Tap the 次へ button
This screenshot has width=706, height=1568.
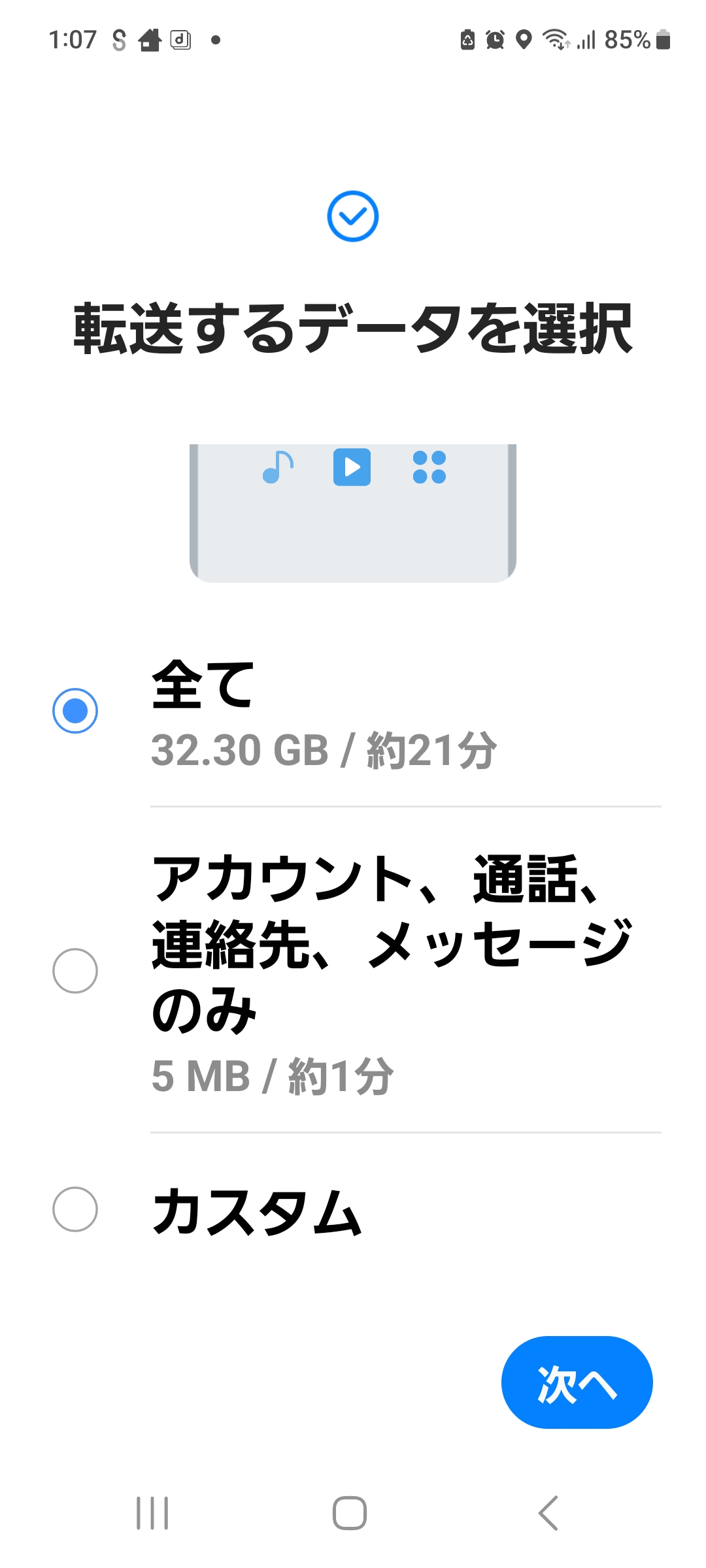coord(577,1382)
